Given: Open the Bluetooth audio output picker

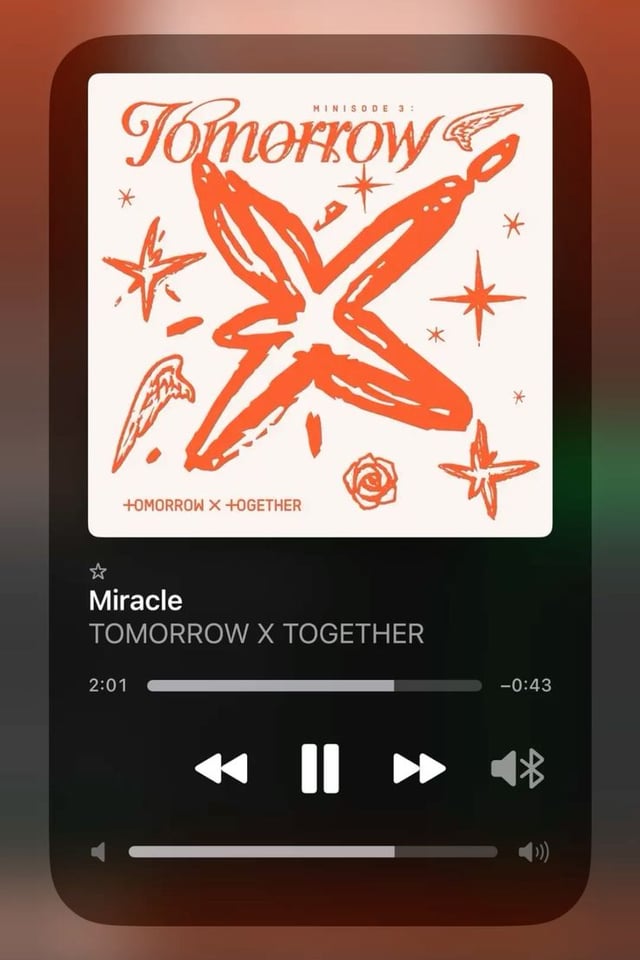Looking at the screenshot, I should [518, 768].
